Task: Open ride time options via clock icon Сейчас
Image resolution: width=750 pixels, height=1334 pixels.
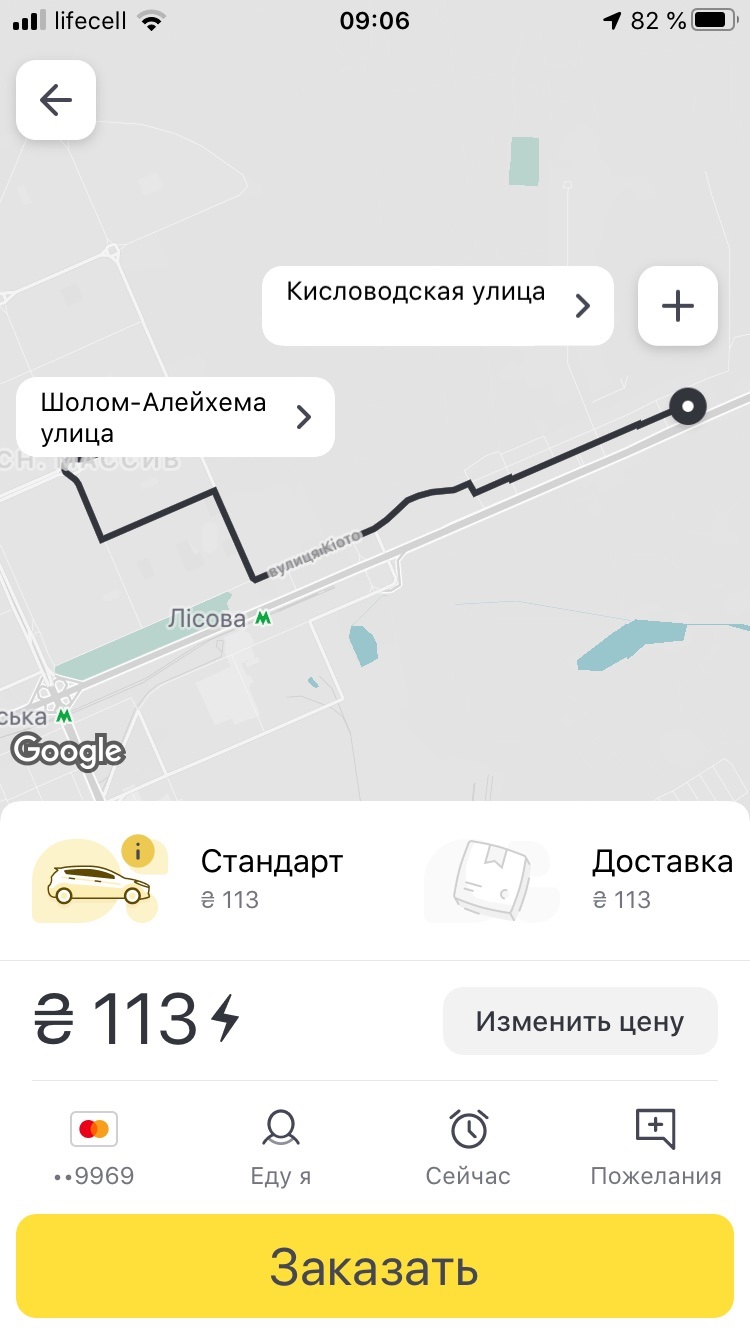Action: [467, 1128]
